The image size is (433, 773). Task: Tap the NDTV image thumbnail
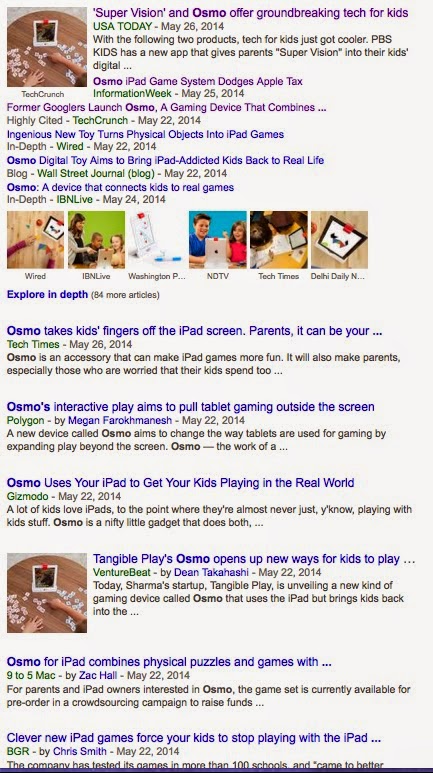(x=217, y=240)
